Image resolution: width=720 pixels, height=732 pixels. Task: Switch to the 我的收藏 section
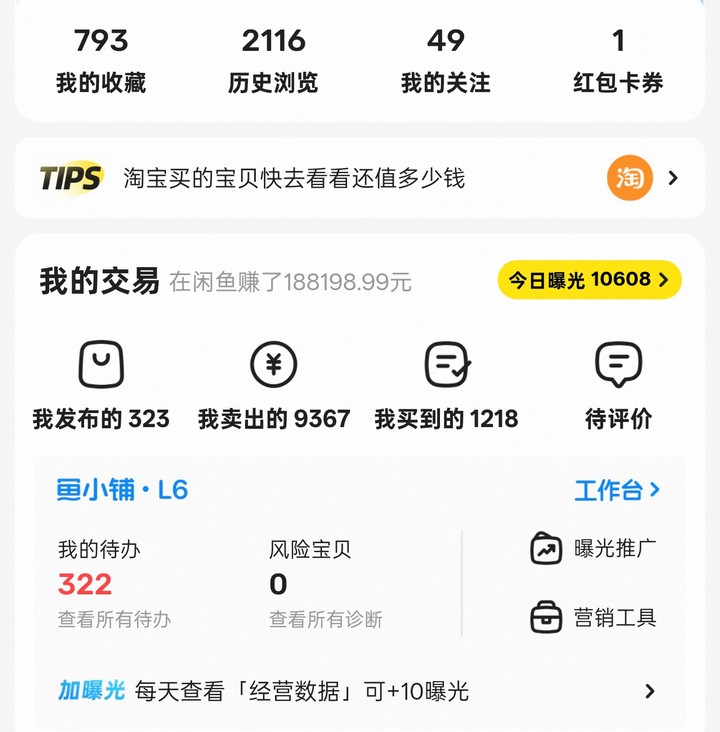pos(99,60)
